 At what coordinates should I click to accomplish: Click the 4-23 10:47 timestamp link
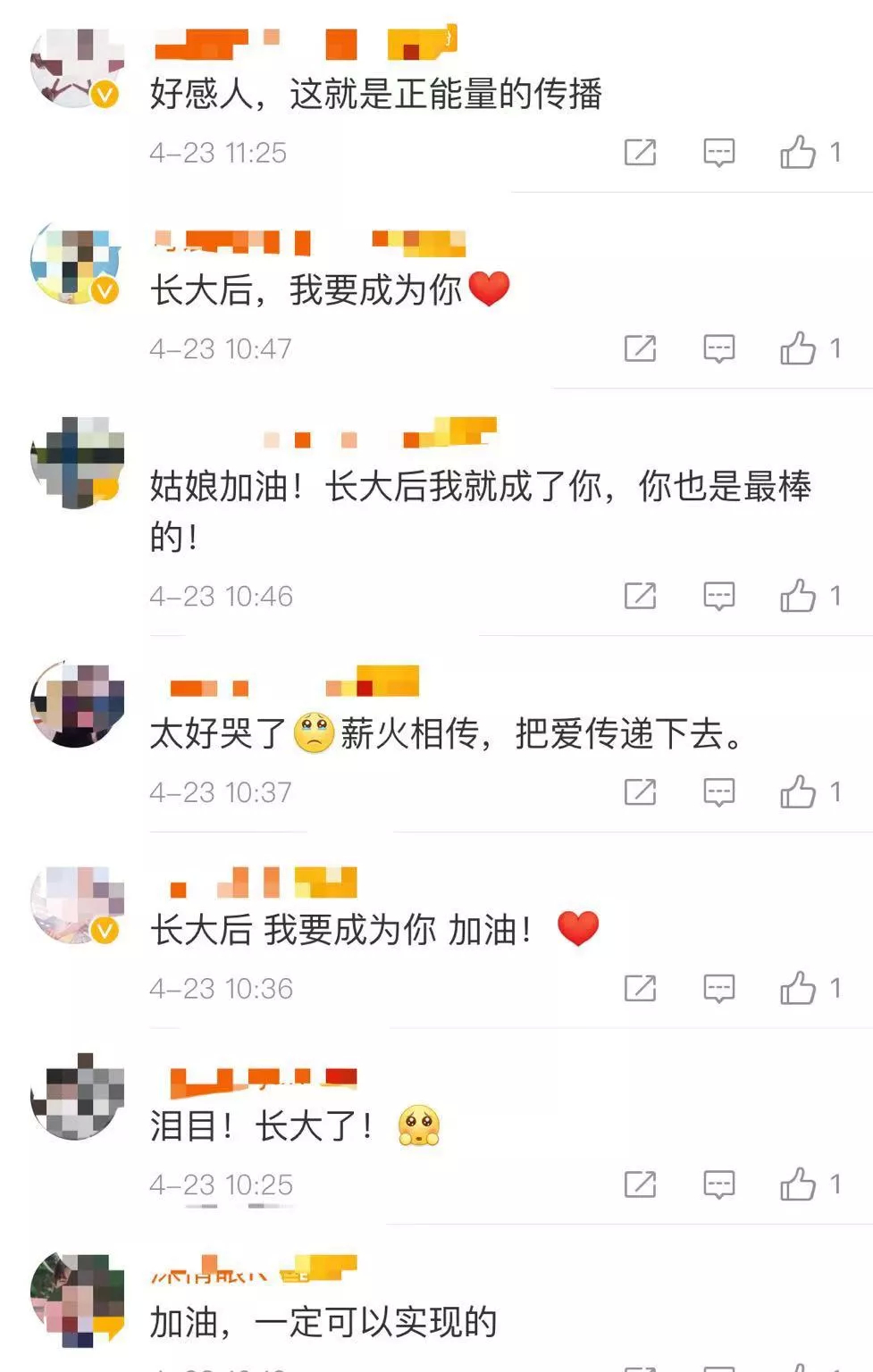click(219, 348)
